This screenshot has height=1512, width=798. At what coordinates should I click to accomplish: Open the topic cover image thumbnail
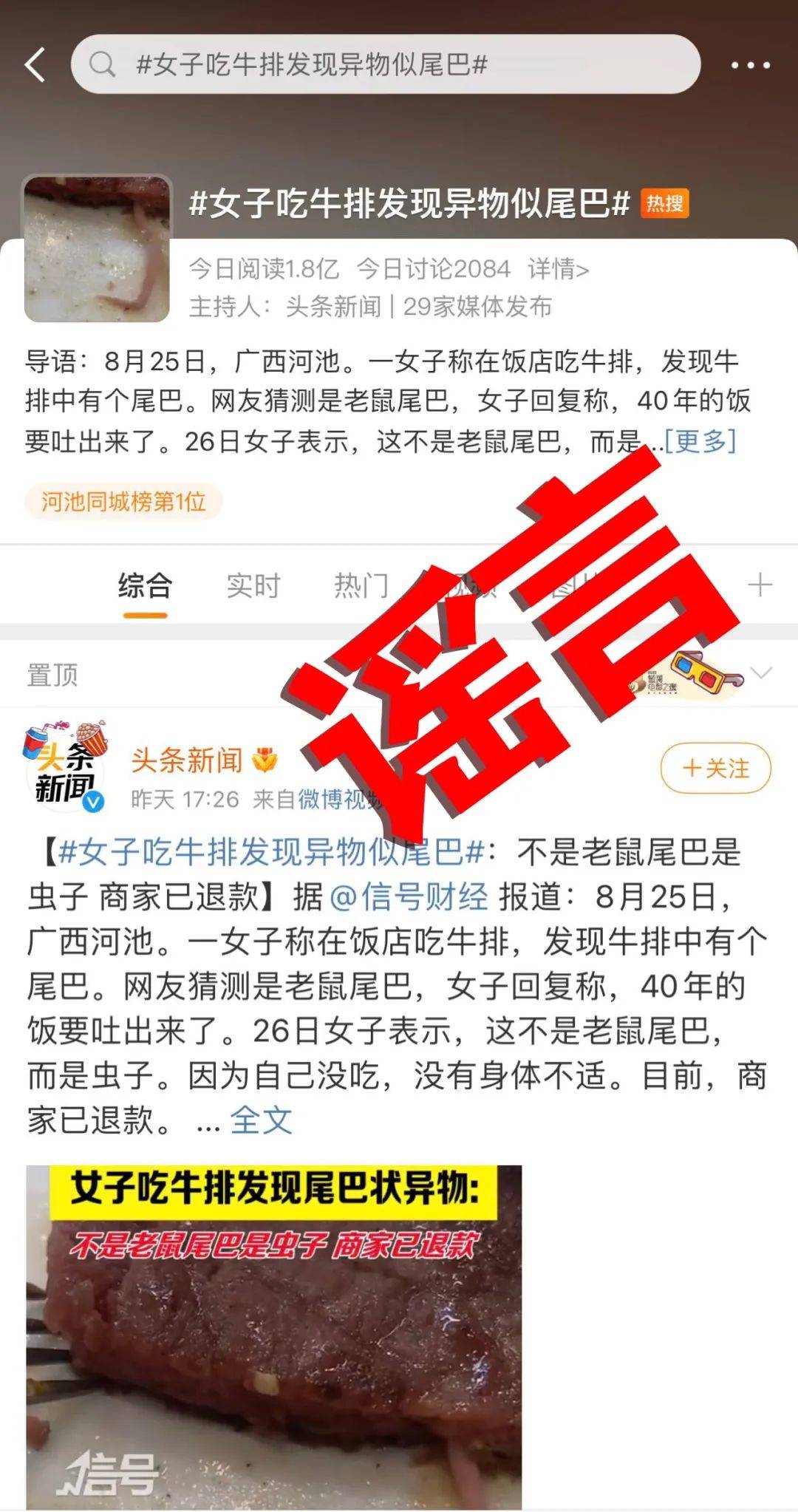tap(97, 249)
